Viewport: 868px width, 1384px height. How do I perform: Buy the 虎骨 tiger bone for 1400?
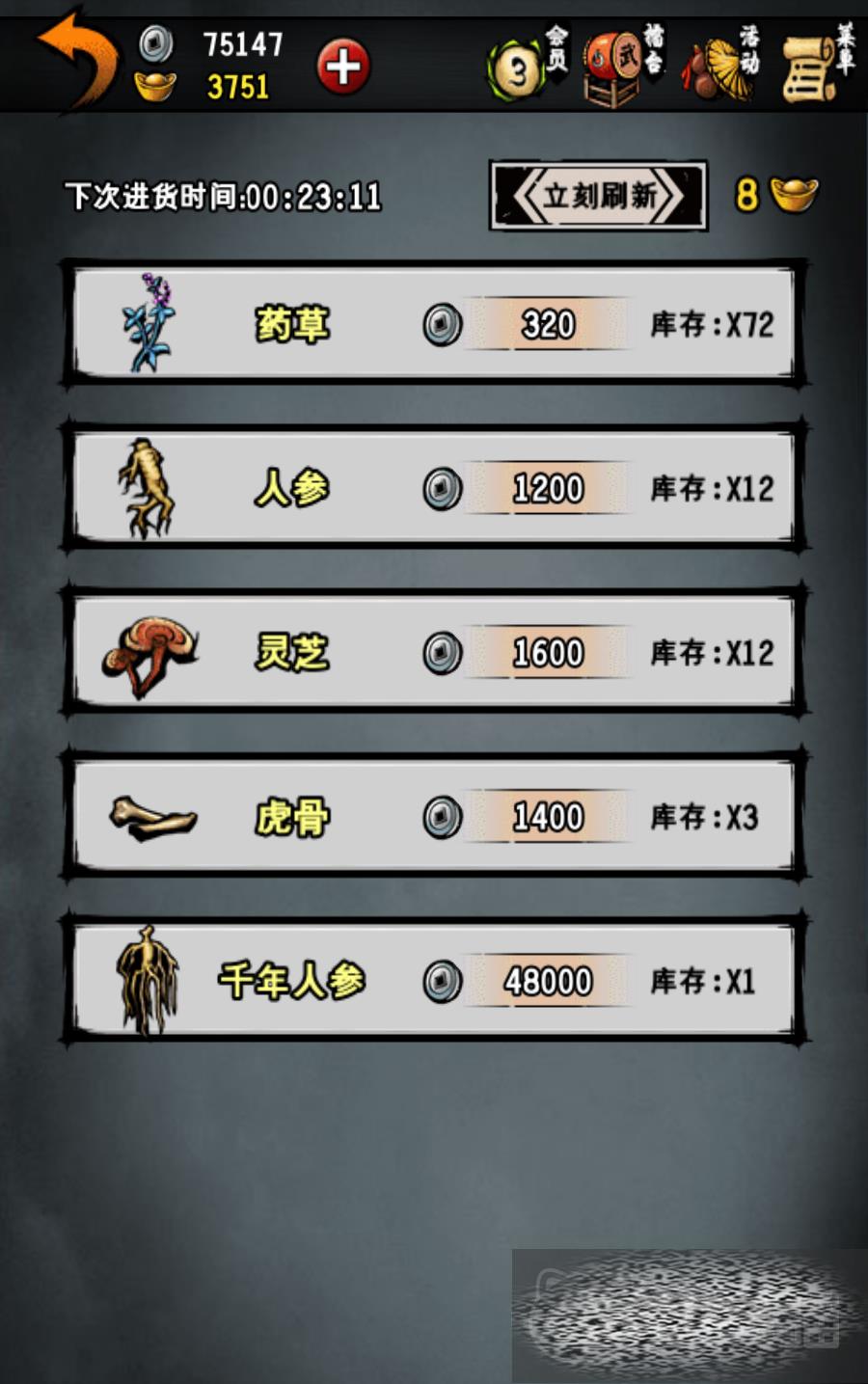[x=434, y=817]
